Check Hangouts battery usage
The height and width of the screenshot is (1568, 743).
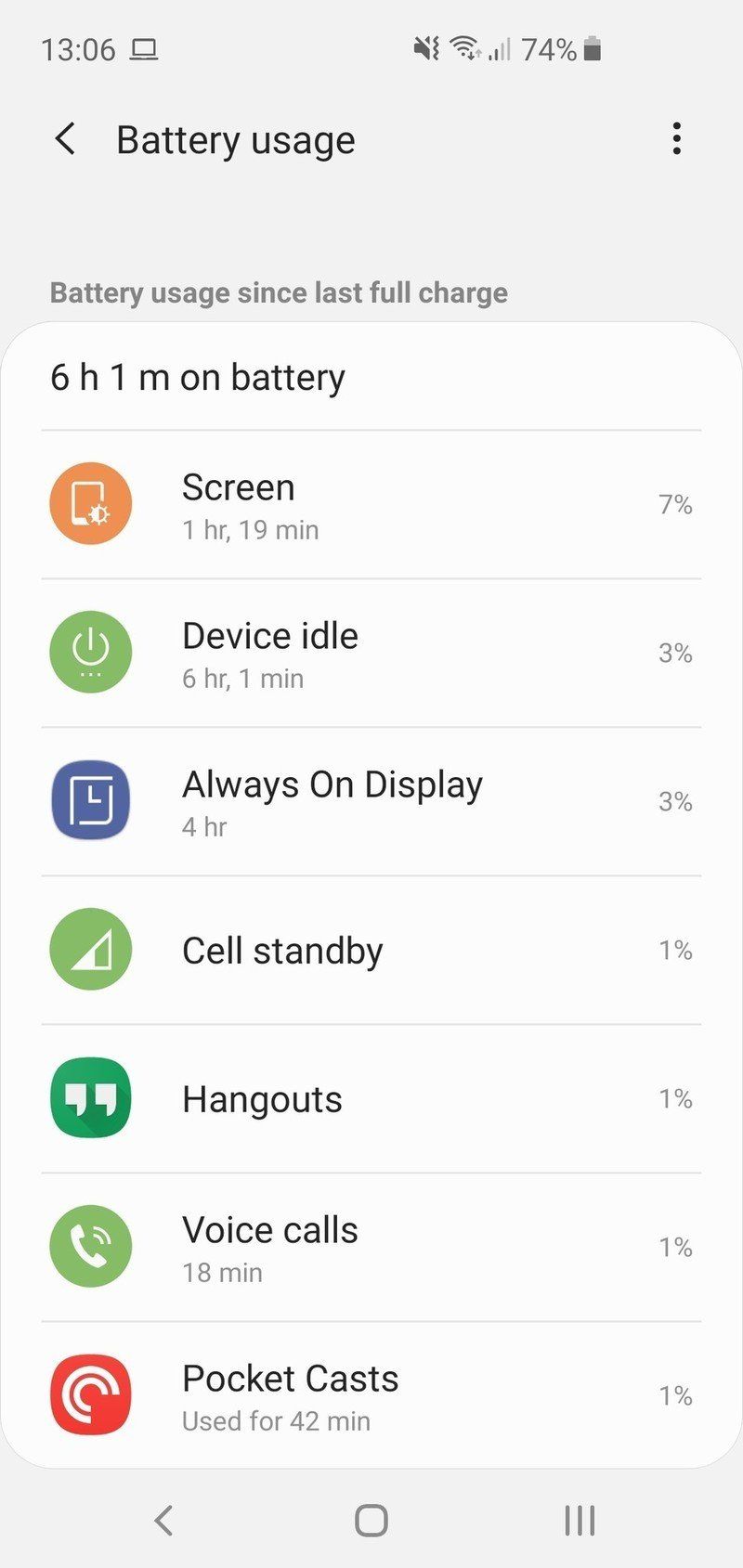pos(371,1098)
